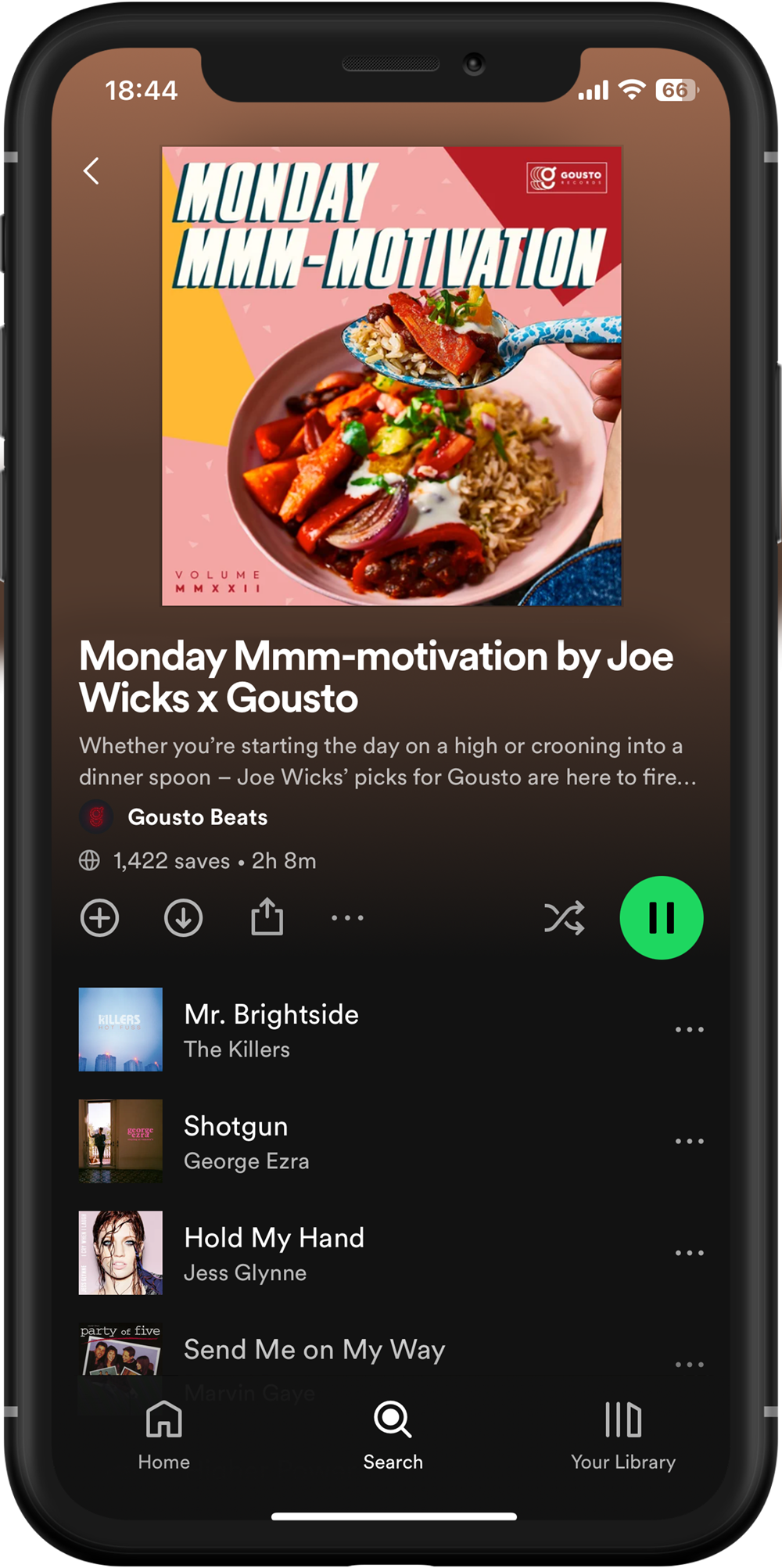Switch to the Search tab
The height and width of the screenshot is (1568, 782).
[x=393, y=1434]
